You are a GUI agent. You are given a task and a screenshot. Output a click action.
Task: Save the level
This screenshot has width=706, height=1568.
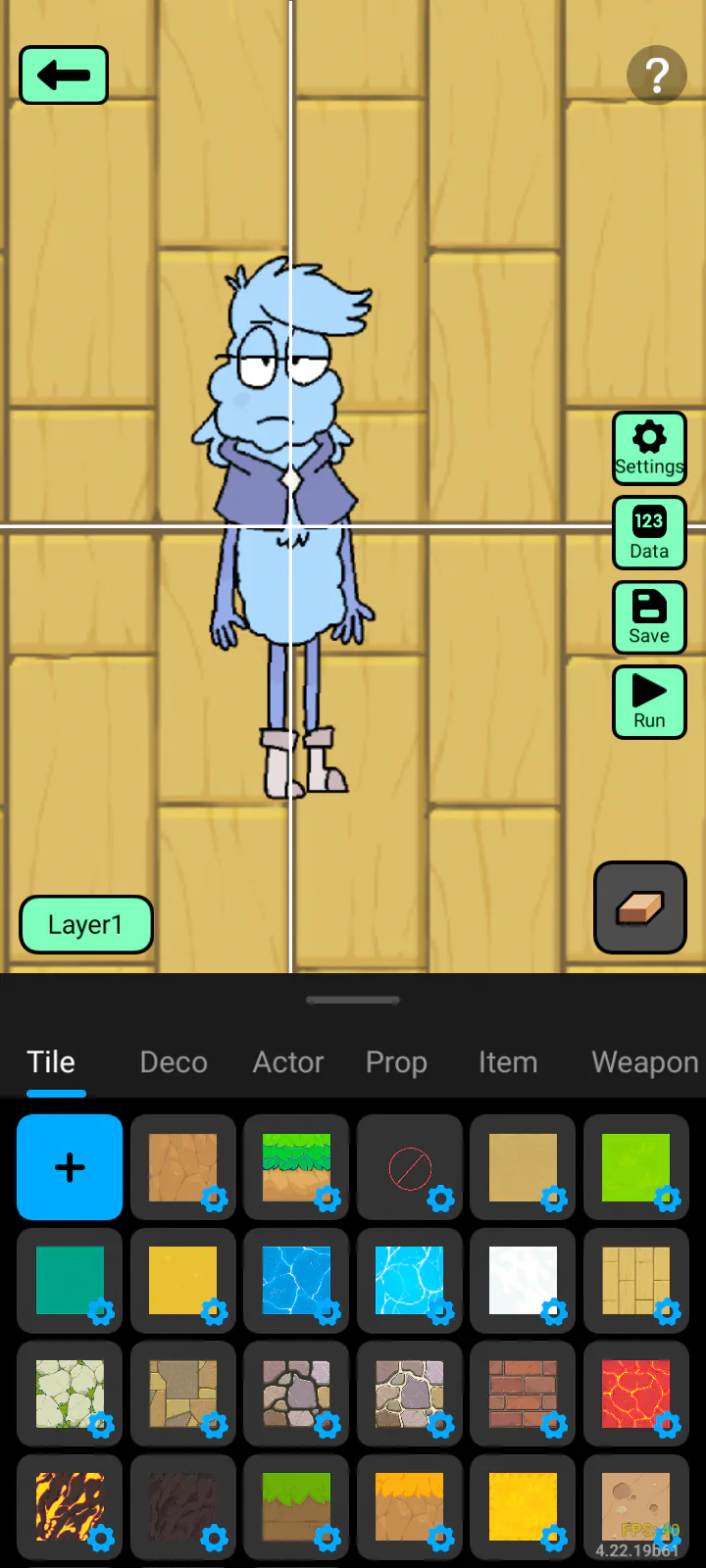click(x=649, y=617)
